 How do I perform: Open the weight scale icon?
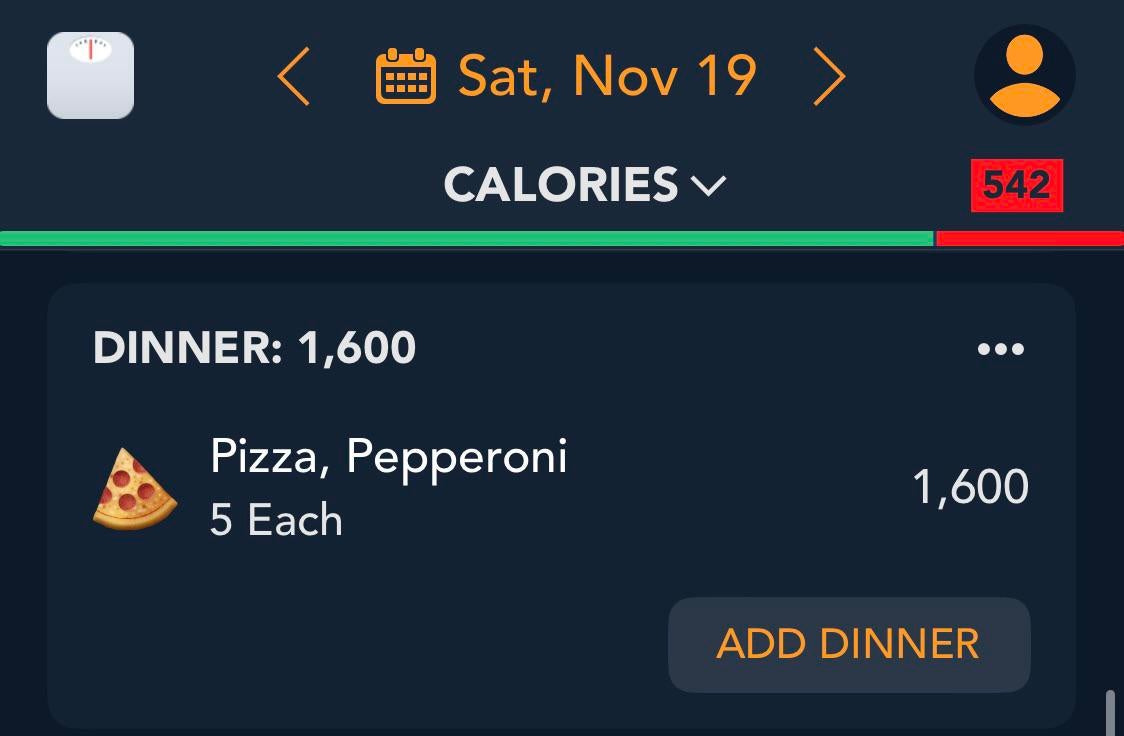coord(90,75)
